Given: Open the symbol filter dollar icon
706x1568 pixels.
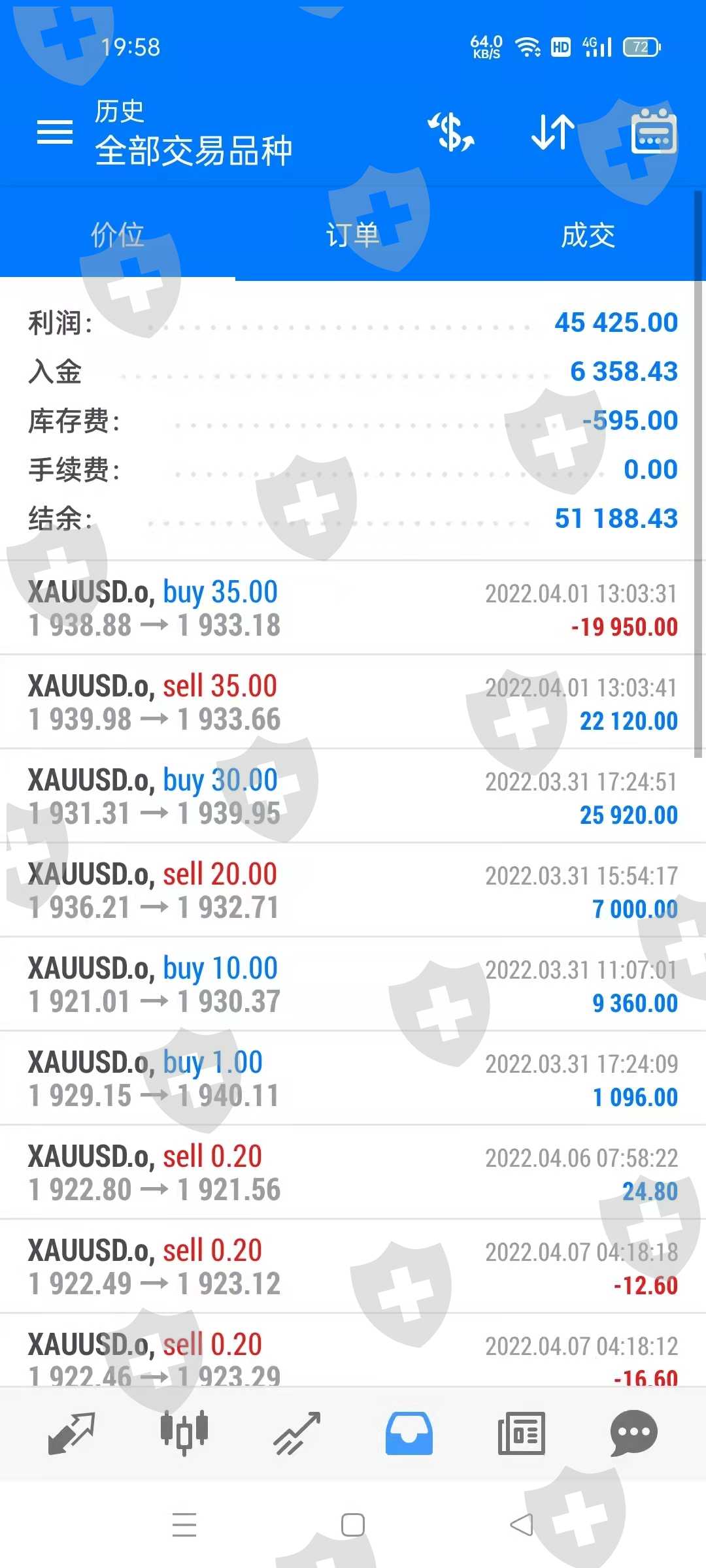Looking at the screenshot, I should [x=451, y=132].
